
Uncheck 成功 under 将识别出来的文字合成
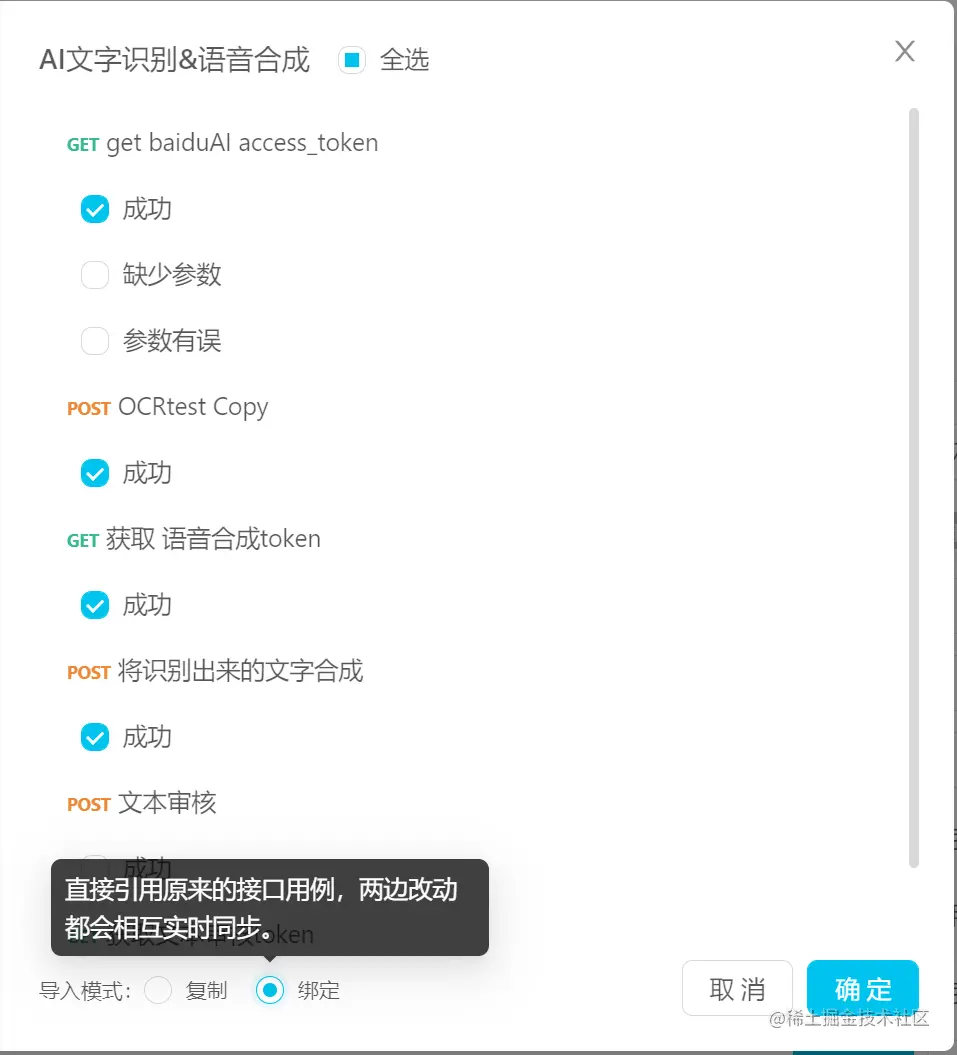[95, 737]
